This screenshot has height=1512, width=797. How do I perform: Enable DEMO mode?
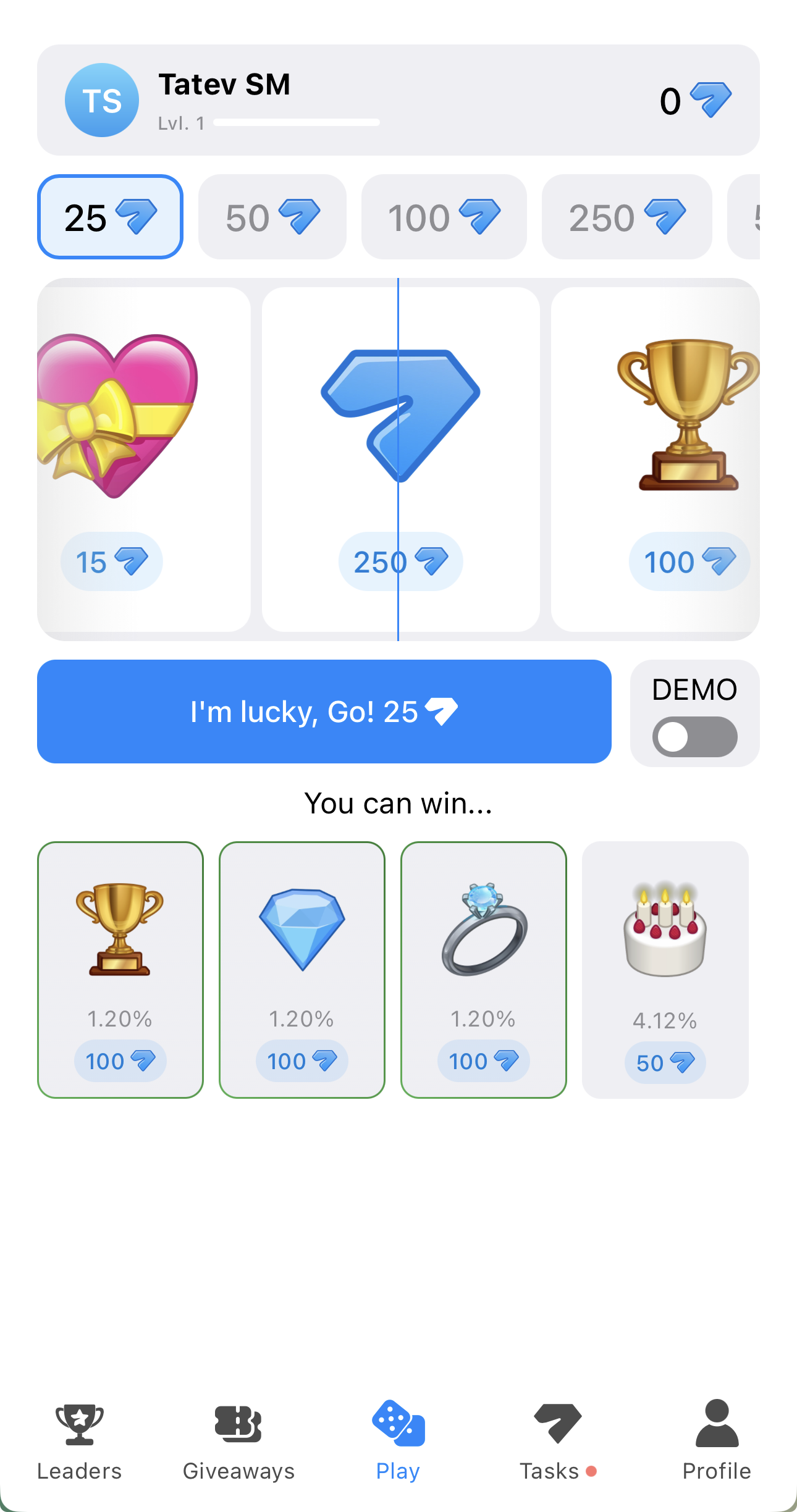[x=694, y=735]
